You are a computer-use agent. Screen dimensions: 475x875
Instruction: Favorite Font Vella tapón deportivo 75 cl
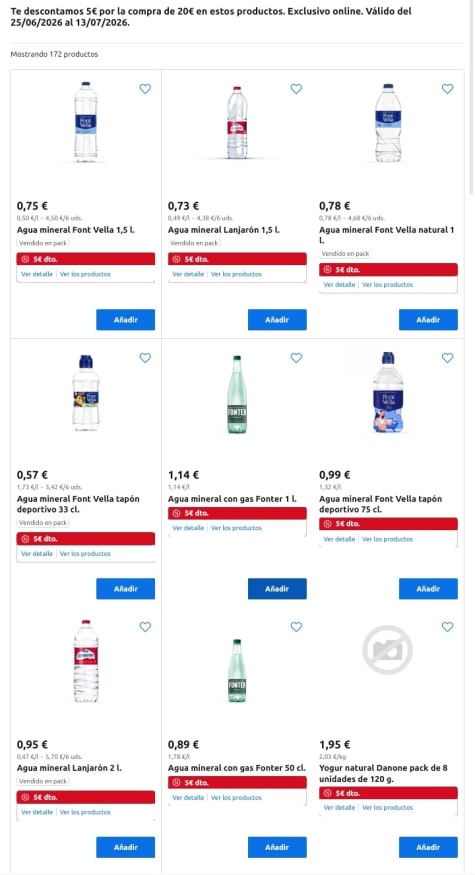point(448,358)
